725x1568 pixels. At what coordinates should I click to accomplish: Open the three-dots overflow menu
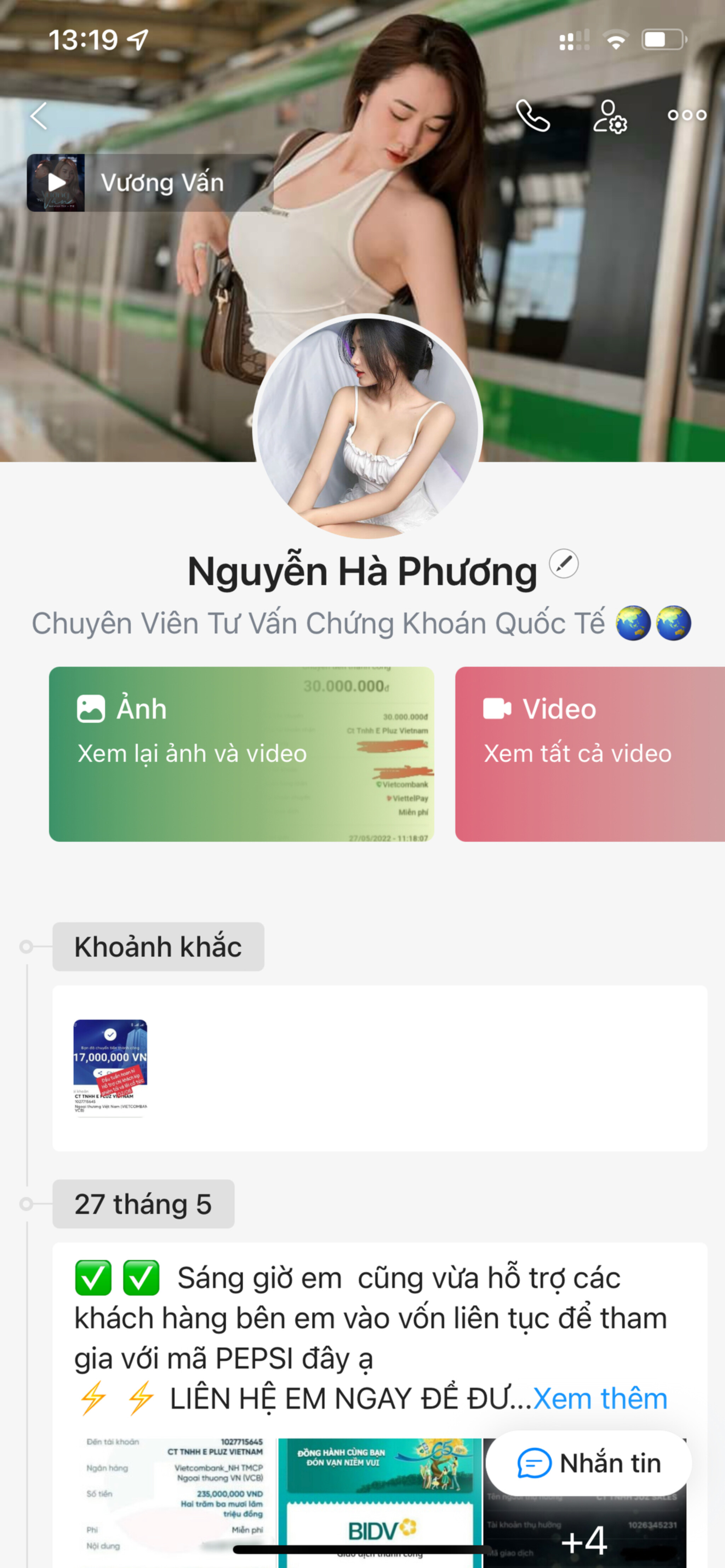coord(687,115)
